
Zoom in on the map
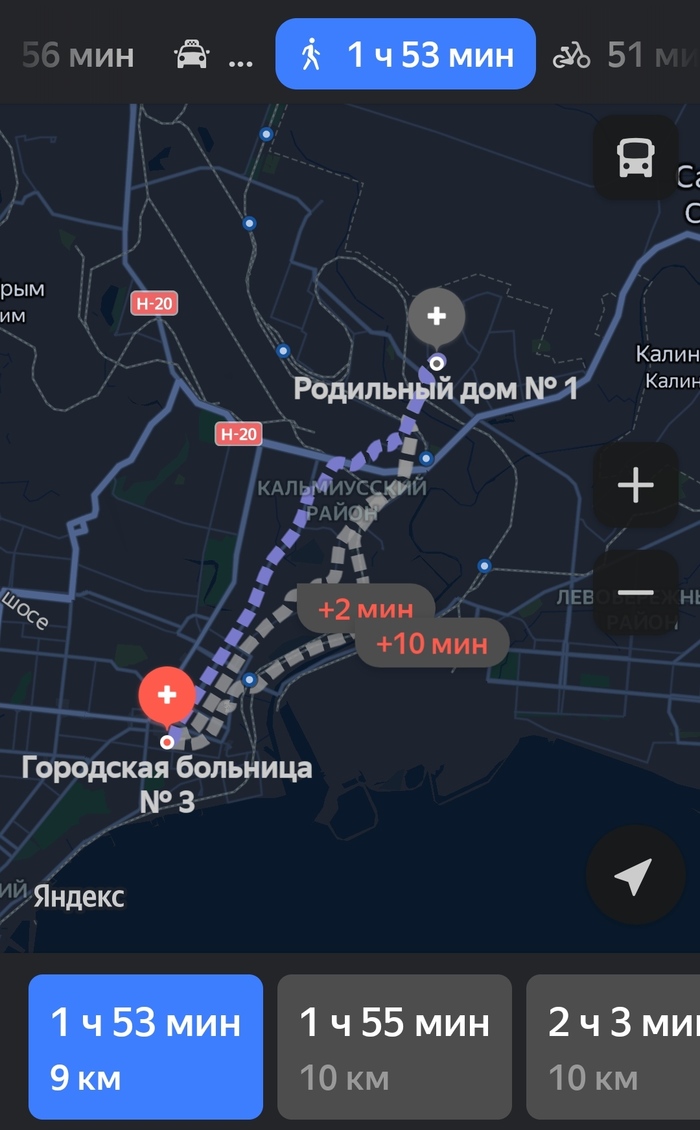pyautogui.click(x=635, y=486)
